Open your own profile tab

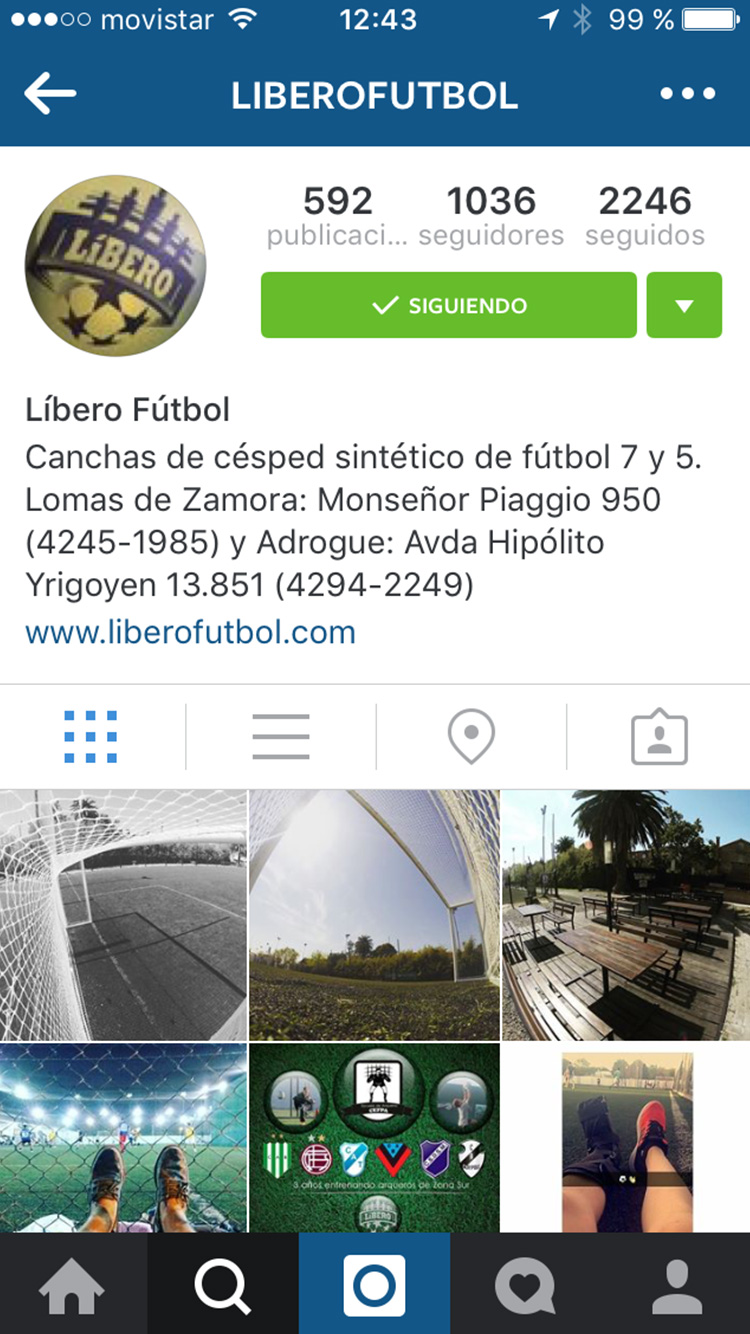click(x=677, y=1284)
